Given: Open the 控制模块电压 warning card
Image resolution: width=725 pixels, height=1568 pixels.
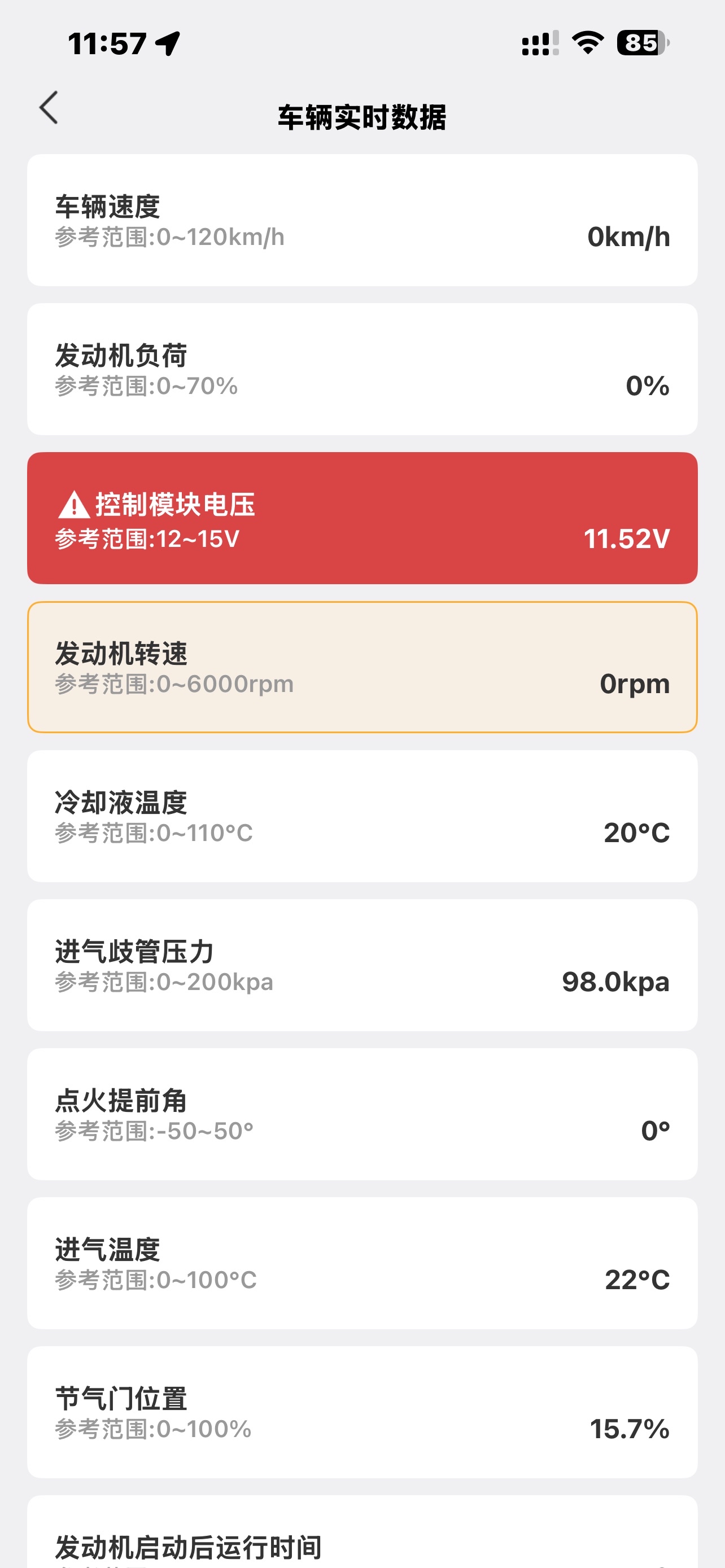Looking at the screenshot, I should point(362,518).
